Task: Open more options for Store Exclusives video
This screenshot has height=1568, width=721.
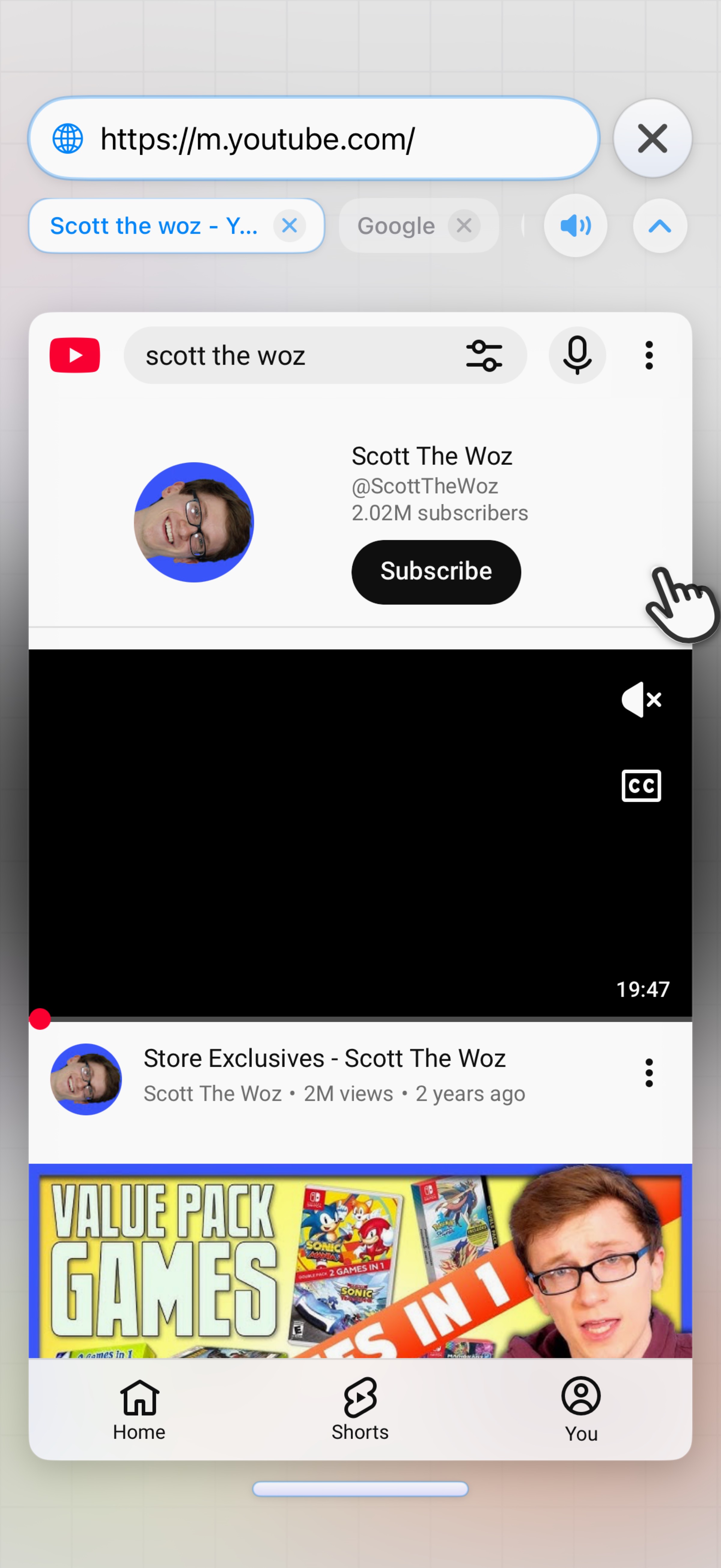Action: coord(649,1073)
